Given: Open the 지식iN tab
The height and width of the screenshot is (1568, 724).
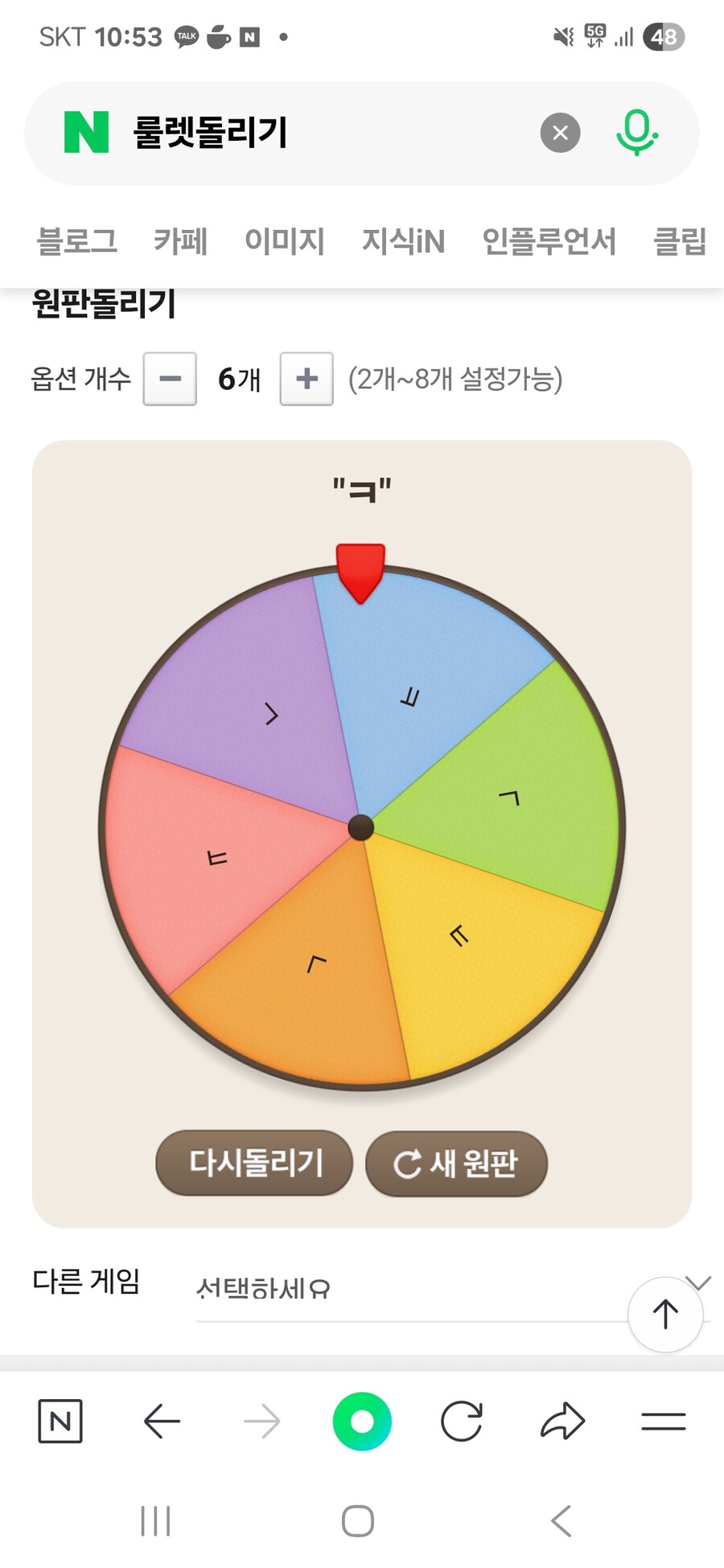Looking at the screenshot, I should pyautogui.click(x=401, y=242).
